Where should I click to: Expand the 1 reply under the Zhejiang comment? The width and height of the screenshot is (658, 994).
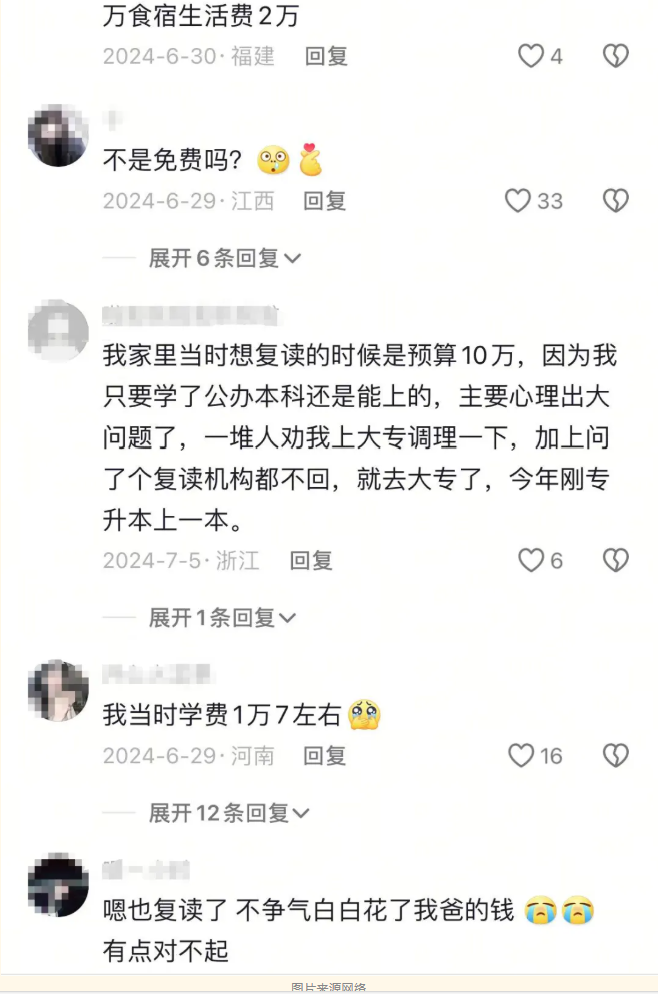click(222, 618)
